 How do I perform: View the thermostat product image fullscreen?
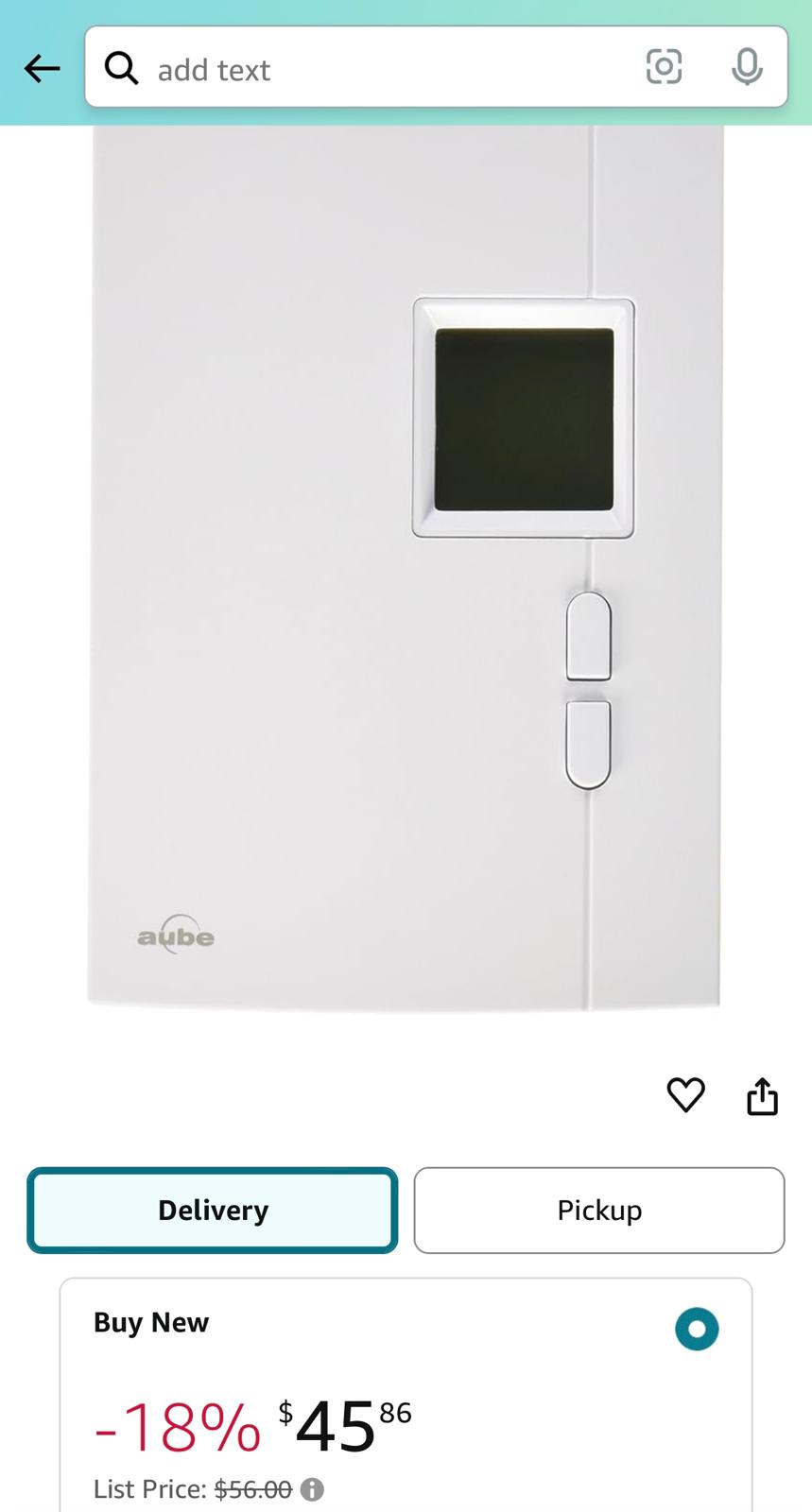(x=406, y=567)
